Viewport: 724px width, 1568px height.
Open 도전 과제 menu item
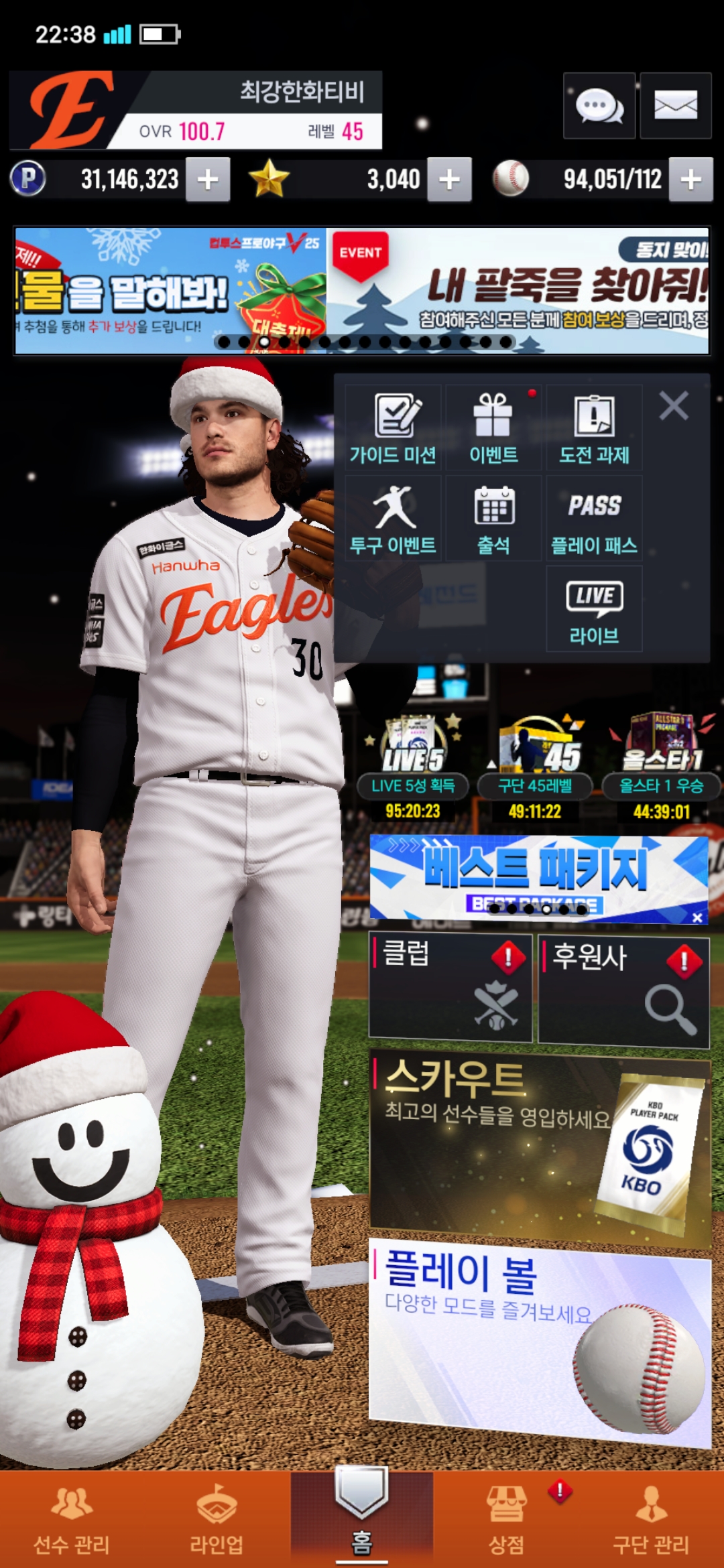[594, 428]
